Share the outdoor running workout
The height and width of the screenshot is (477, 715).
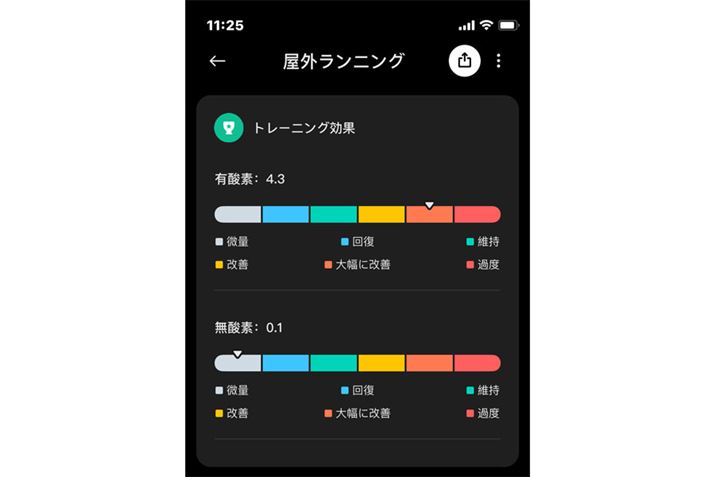click(464, 61)
